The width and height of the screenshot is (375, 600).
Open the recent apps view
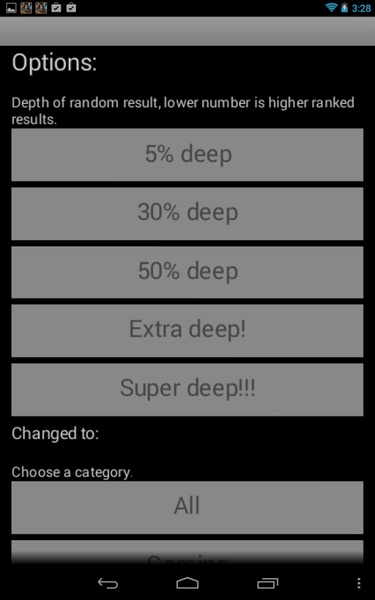pos(267,583)
